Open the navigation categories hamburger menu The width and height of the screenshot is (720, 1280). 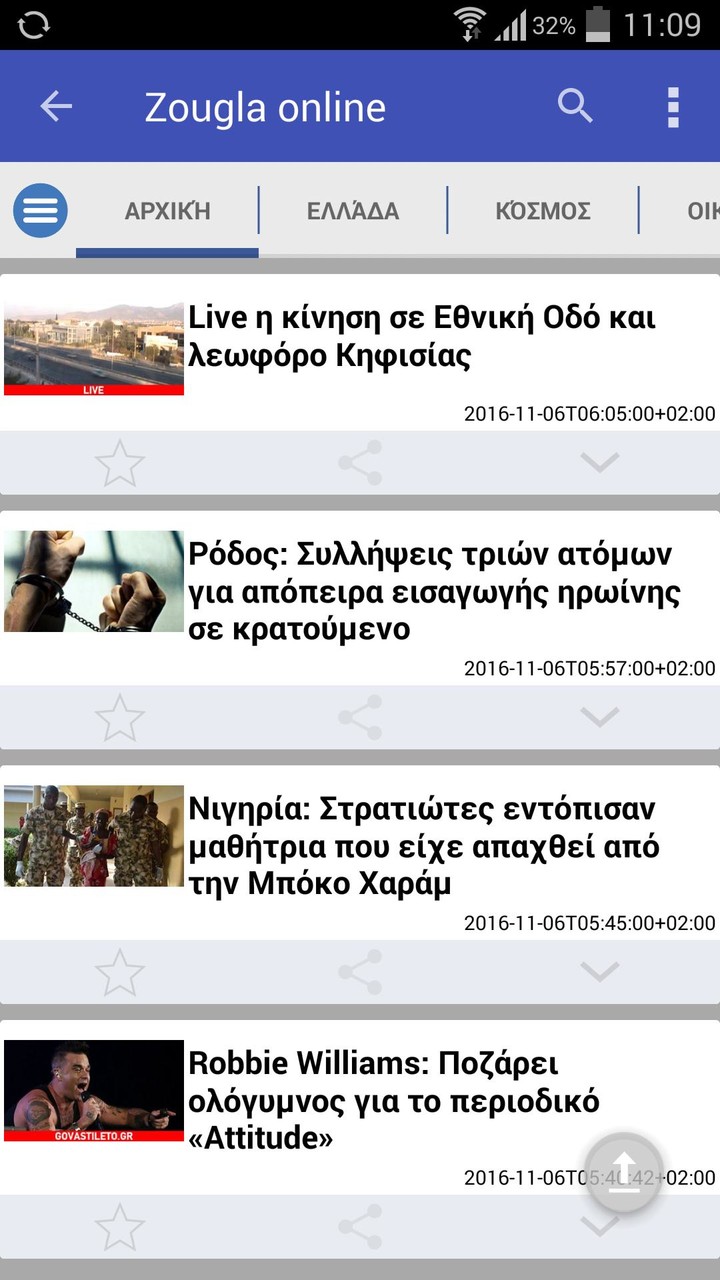coord(40,210)
